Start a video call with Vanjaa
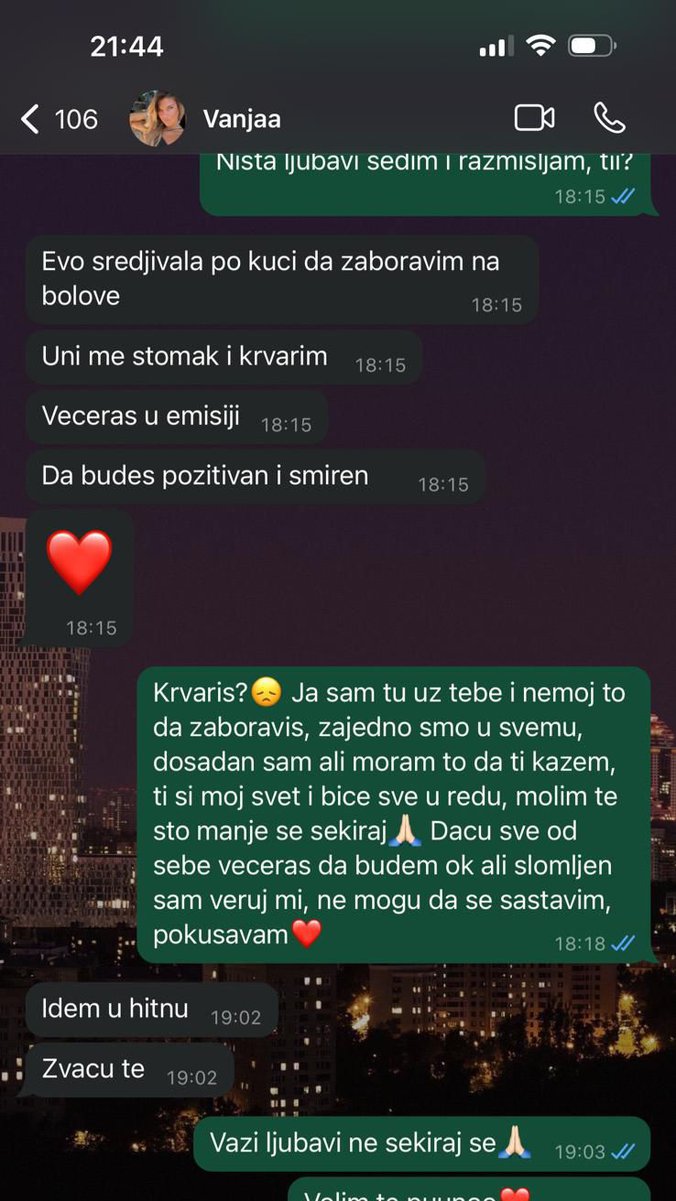676x1201 pixels. pos(534,118)
